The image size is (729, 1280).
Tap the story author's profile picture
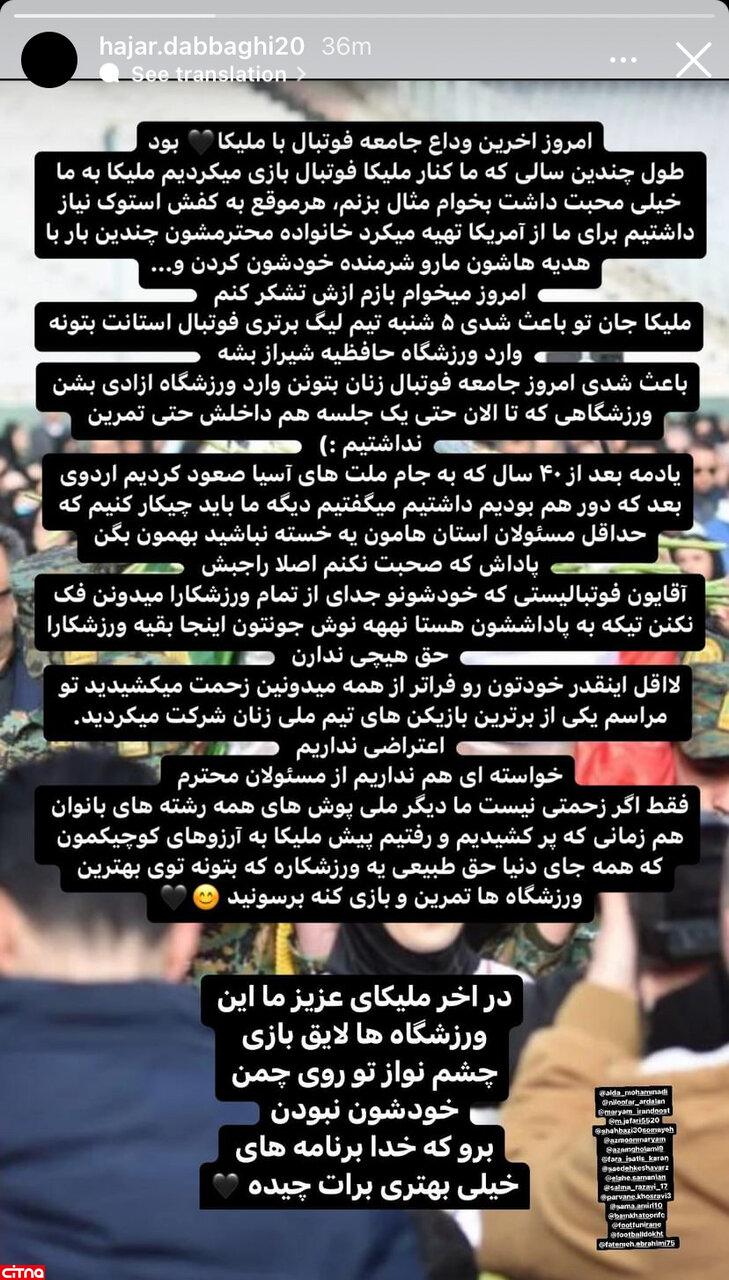(x=49, y=59)
